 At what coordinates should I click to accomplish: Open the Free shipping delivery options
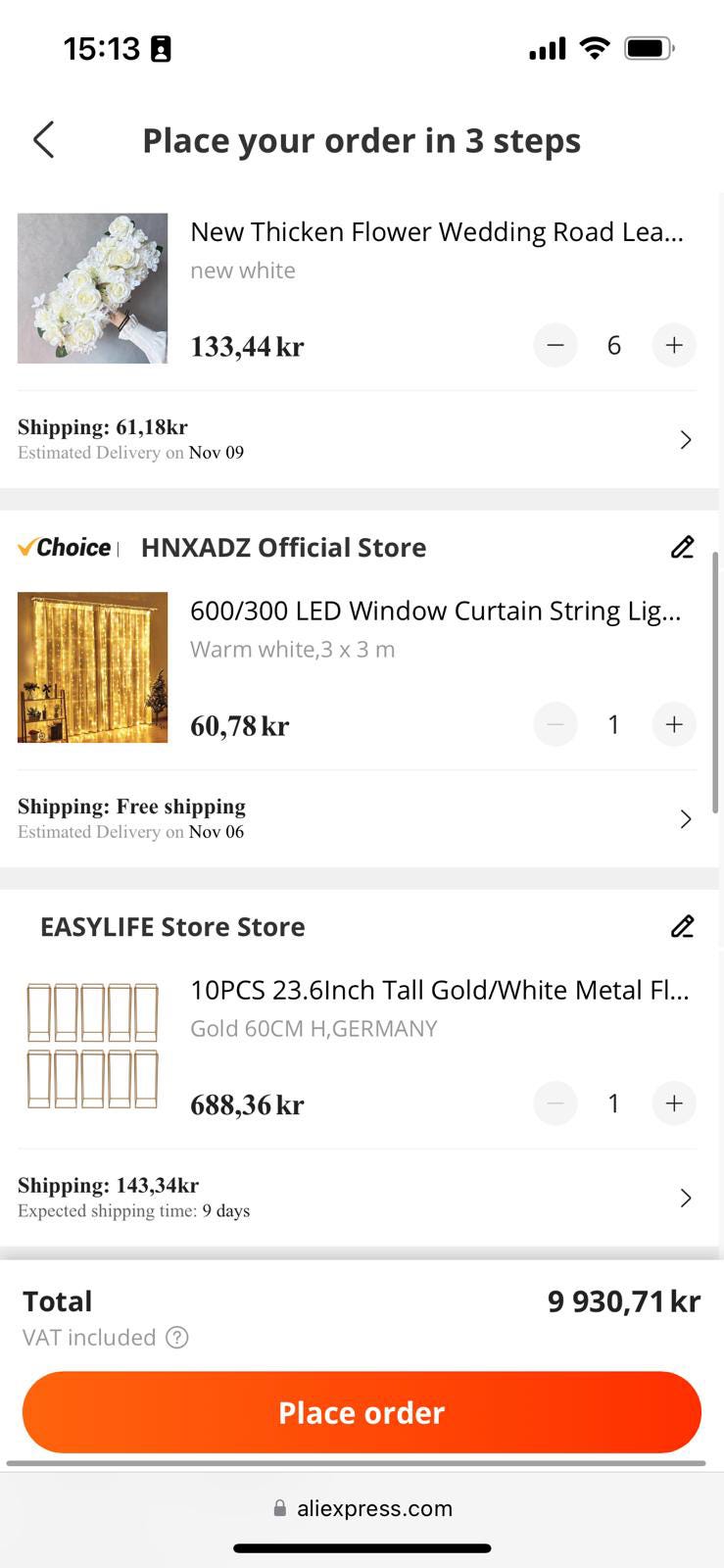358,818
